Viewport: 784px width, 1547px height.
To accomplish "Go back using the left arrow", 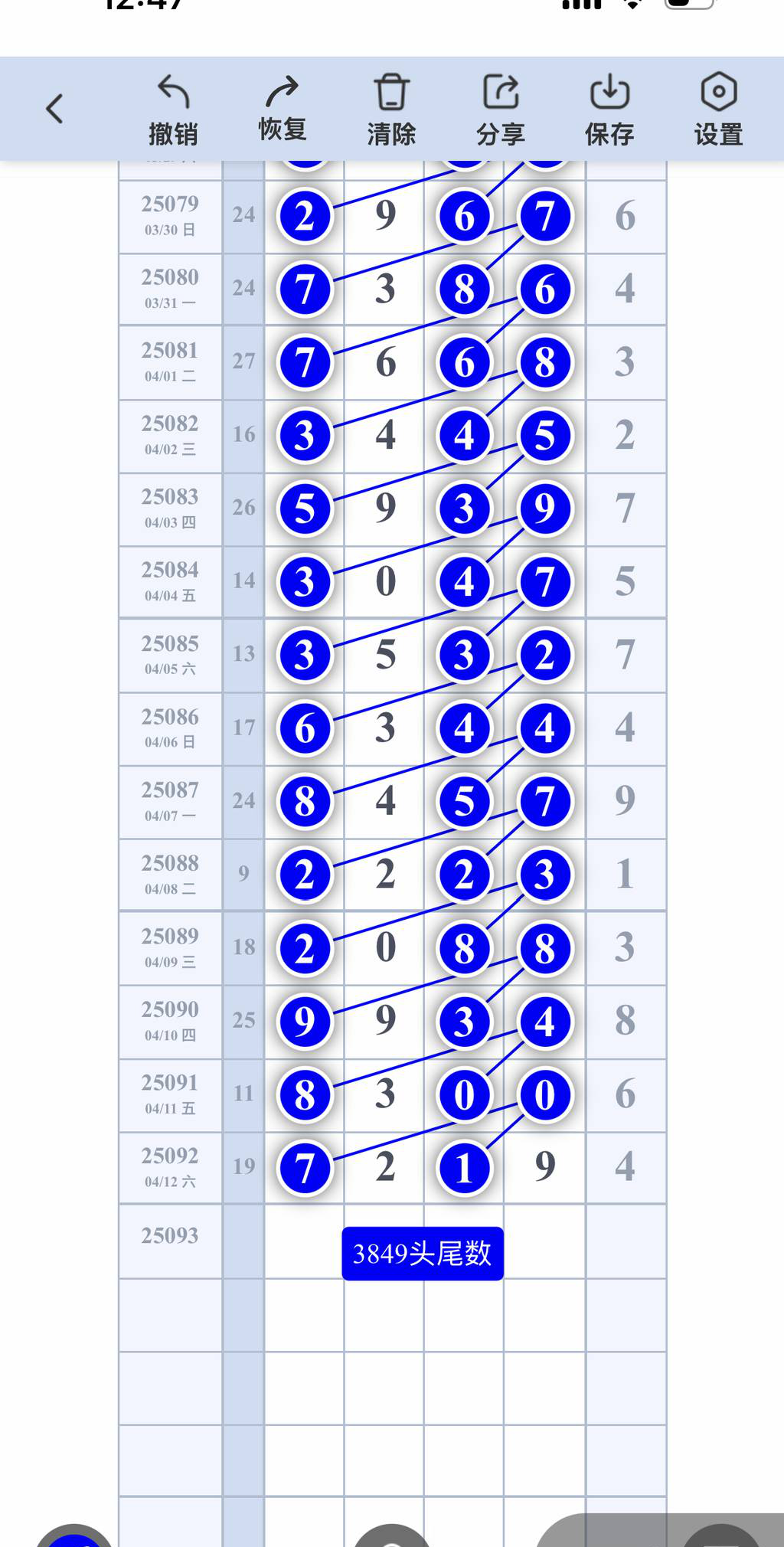I will 54,109.
